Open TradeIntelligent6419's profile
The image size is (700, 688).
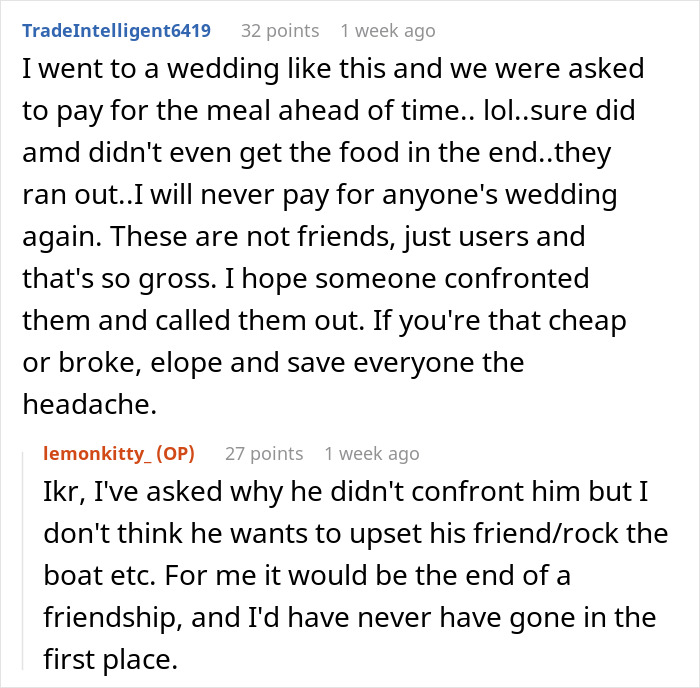[x=116, y=31]
